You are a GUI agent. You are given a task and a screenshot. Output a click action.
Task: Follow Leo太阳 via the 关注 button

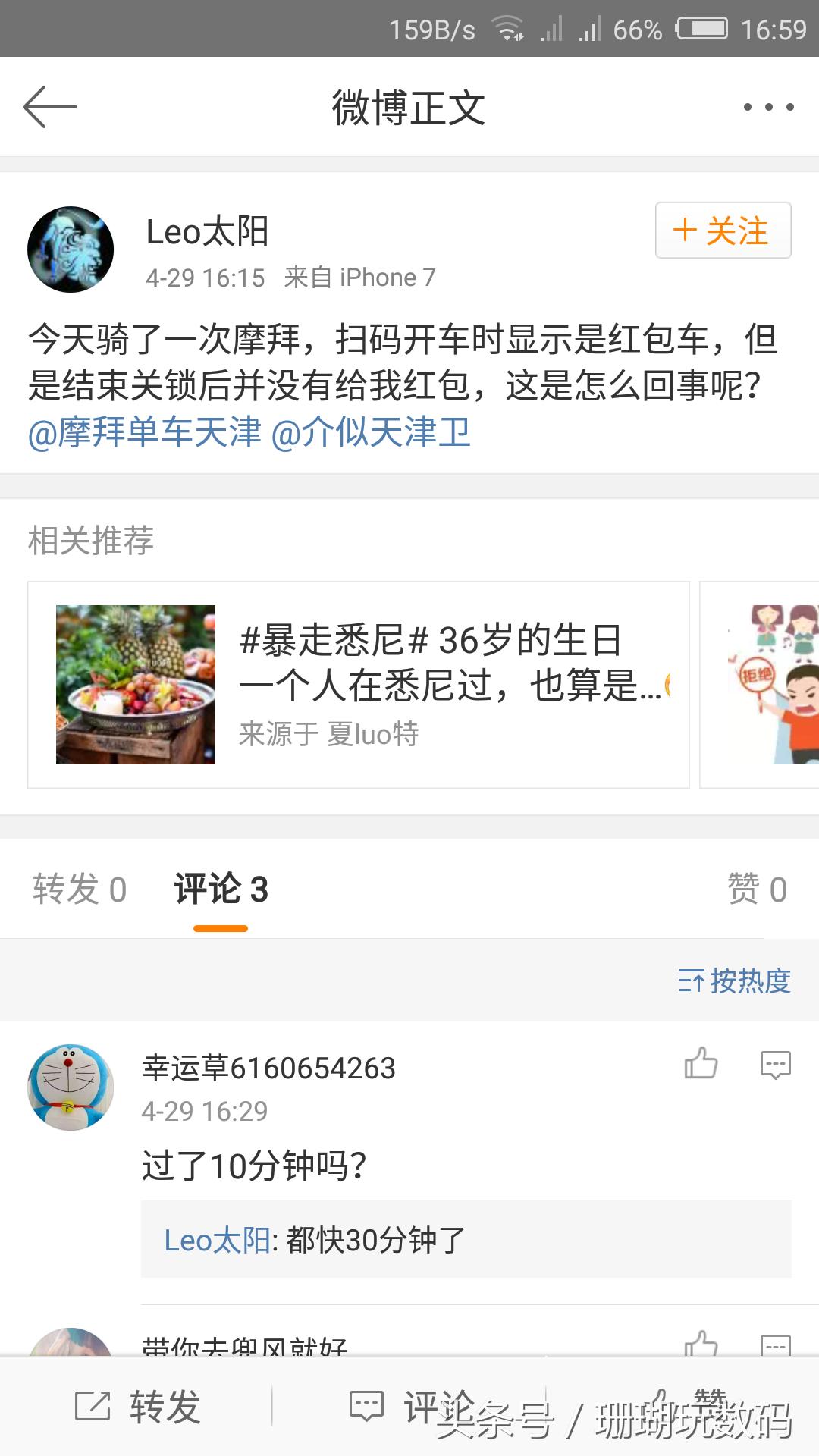[x=721, y=231]
